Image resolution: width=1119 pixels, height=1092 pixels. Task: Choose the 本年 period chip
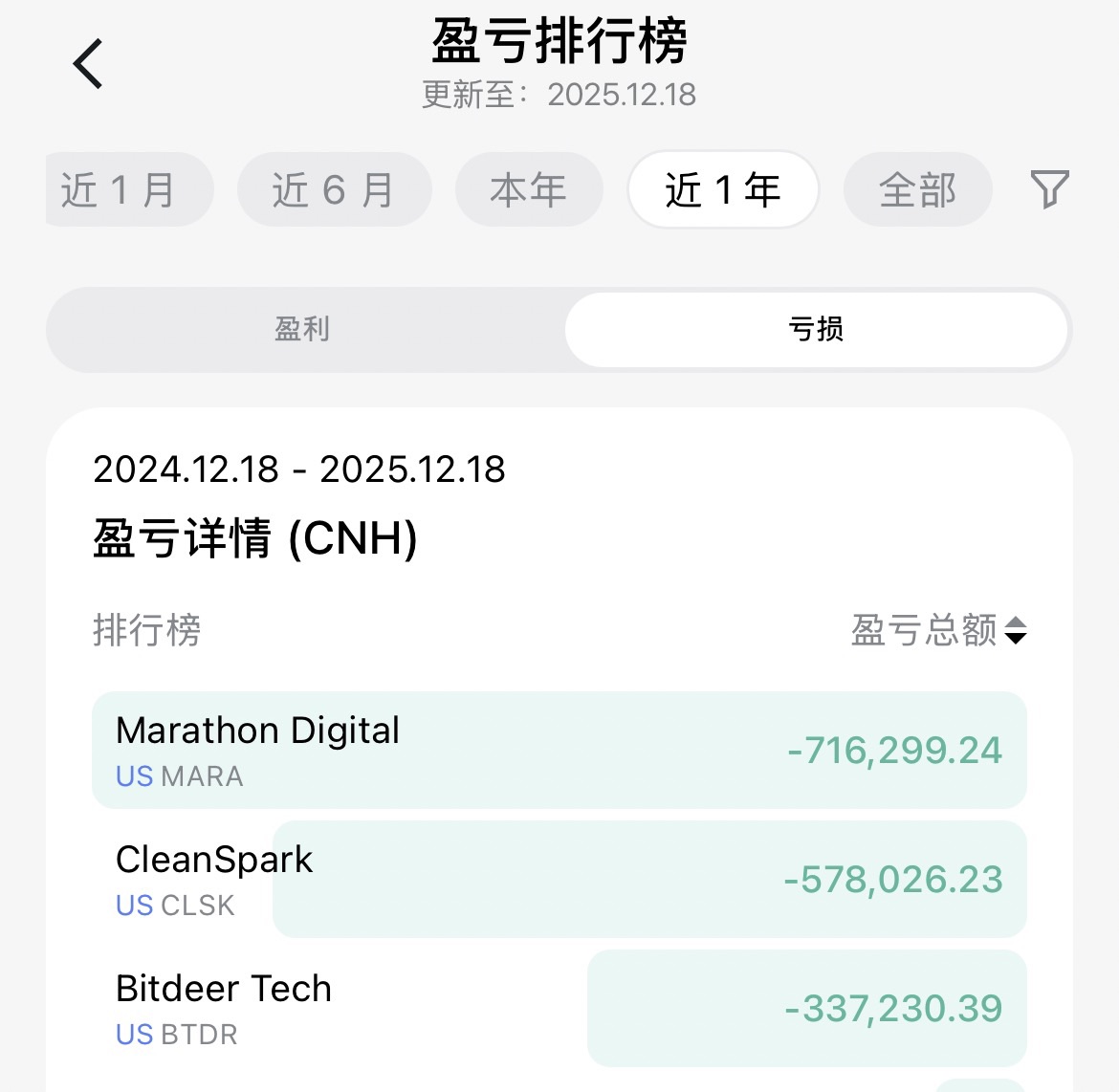pos(529,189)
